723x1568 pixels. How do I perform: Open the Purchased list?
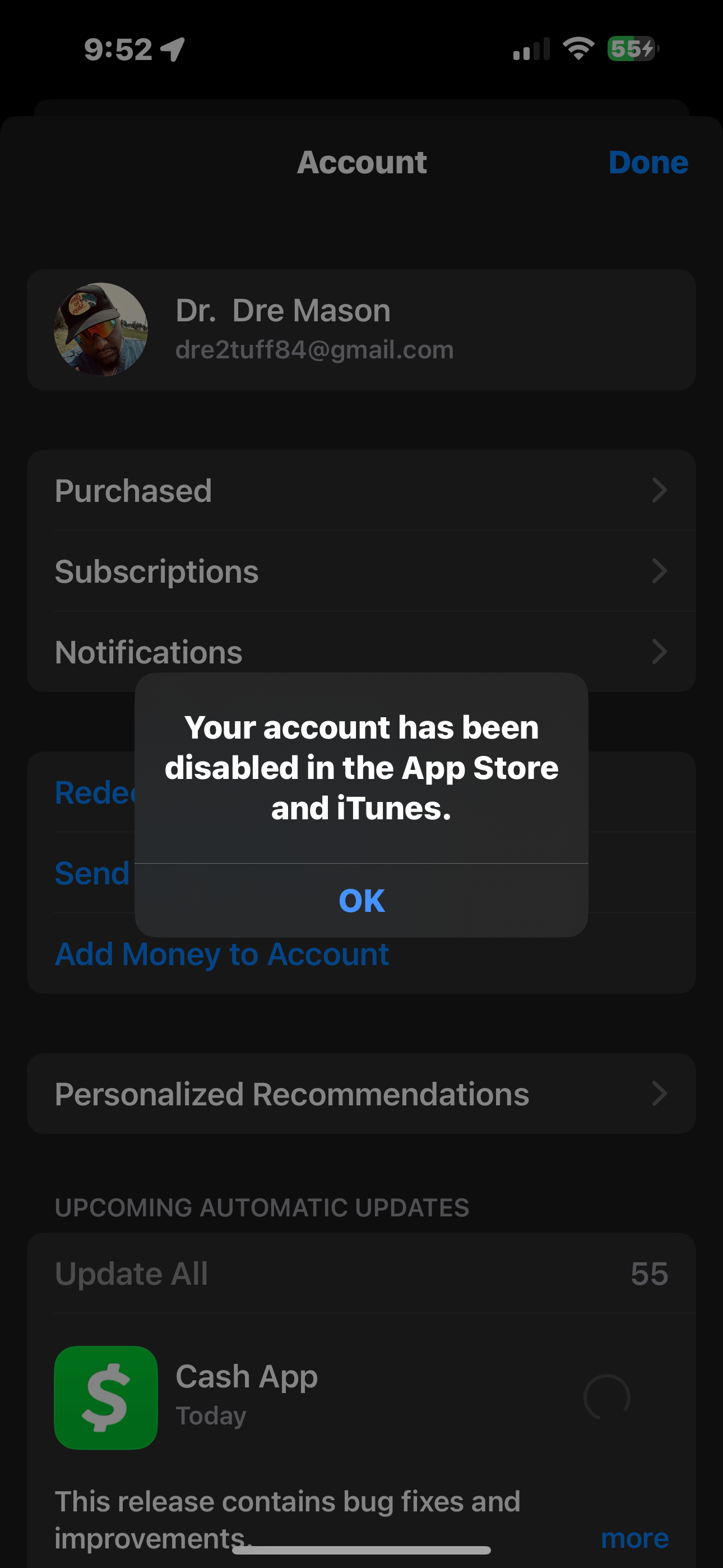[361, 491]
